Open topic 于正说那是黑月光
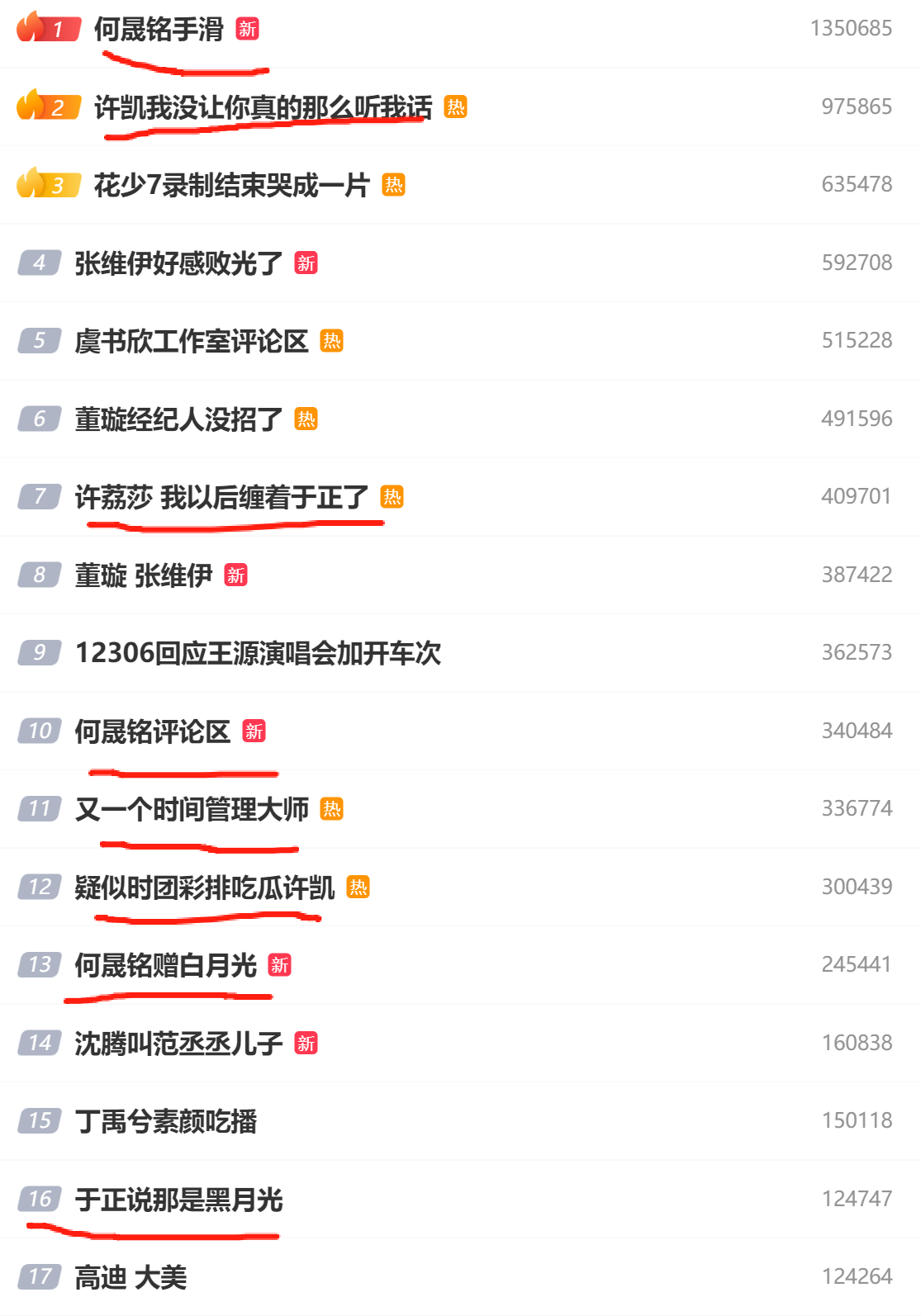Screen dimensions: 921x1316 [x=177, y=1200]
